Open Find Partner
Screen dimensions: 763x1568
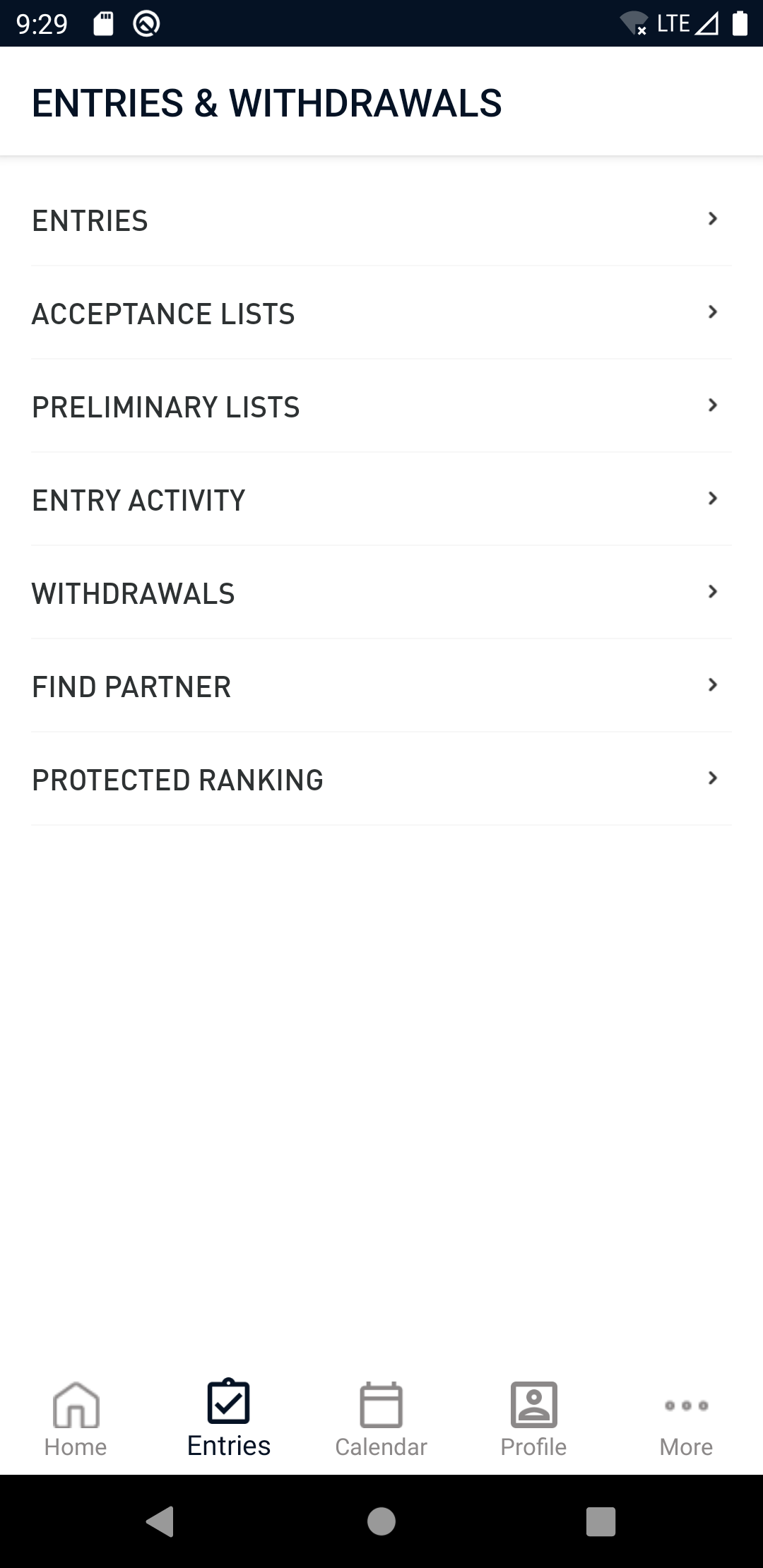(x=381, y=686)
